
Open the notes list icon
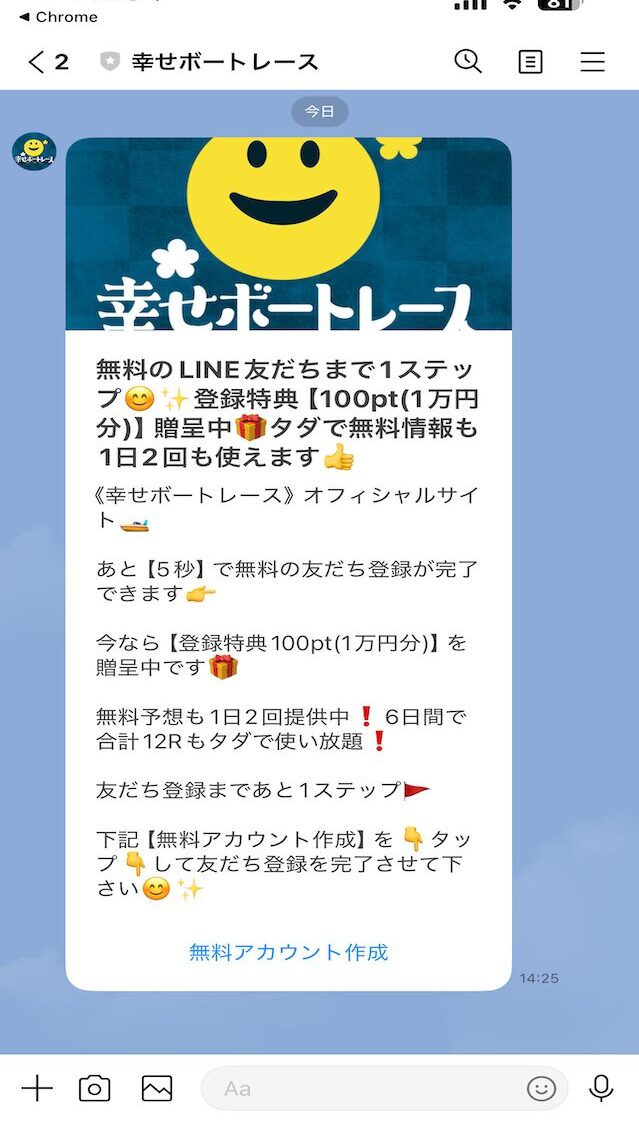[x=530, y=62]
